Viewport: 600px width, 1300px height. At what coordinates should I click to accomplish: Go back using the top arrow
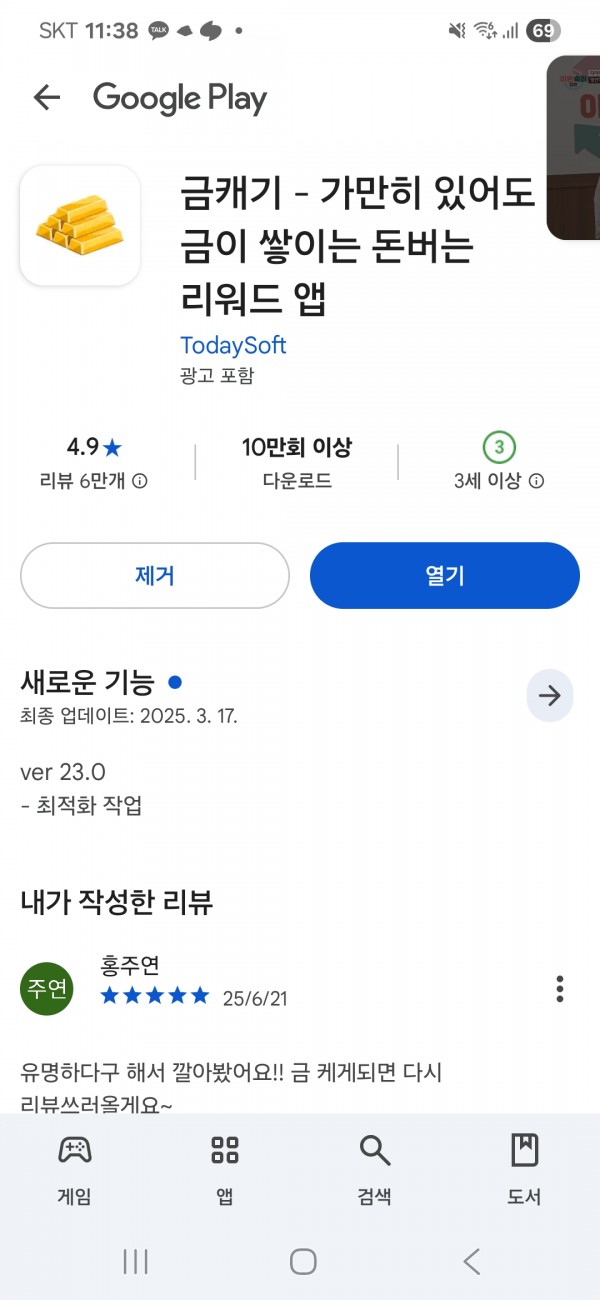[47, 97]
